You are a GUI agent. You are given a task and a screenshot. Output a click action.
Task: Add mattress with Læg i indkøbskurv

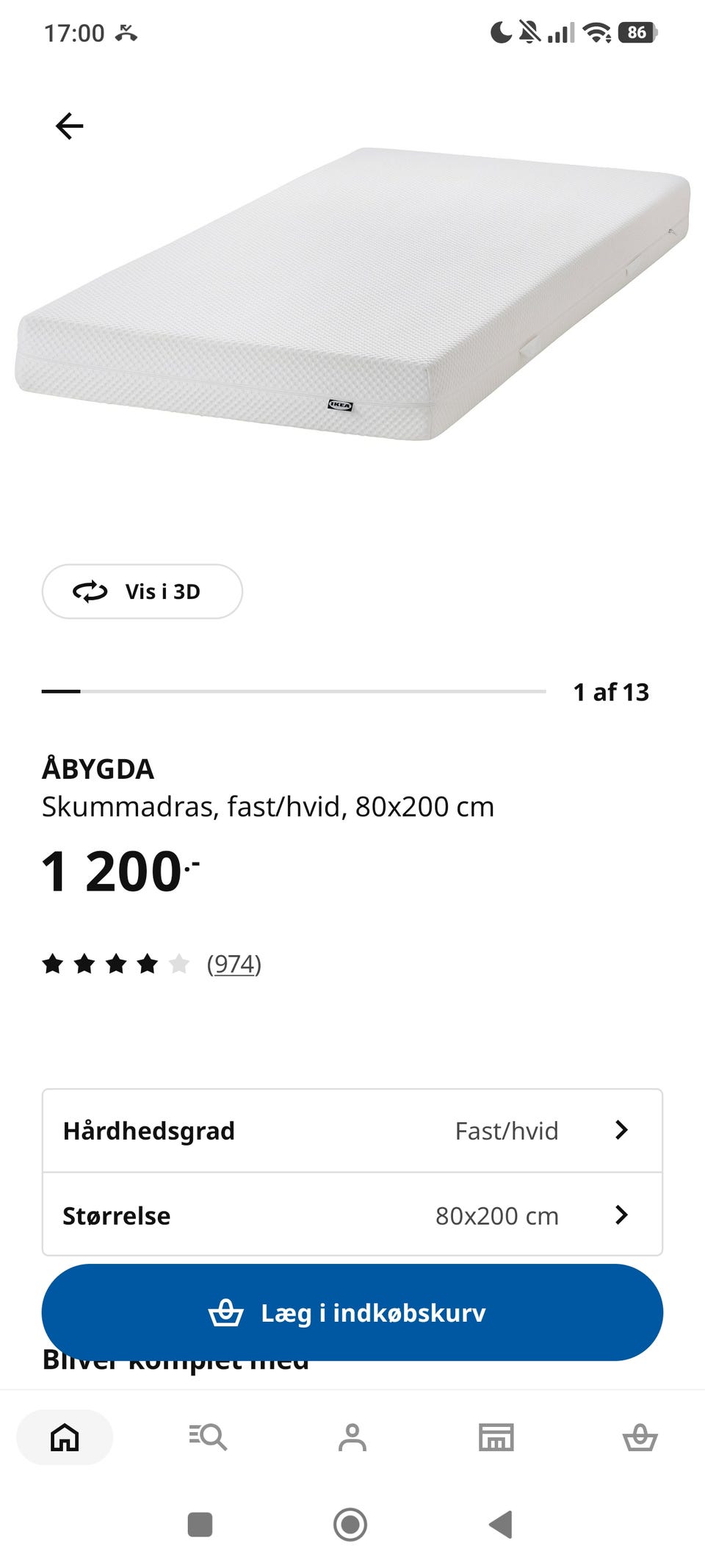[352, 1312]
